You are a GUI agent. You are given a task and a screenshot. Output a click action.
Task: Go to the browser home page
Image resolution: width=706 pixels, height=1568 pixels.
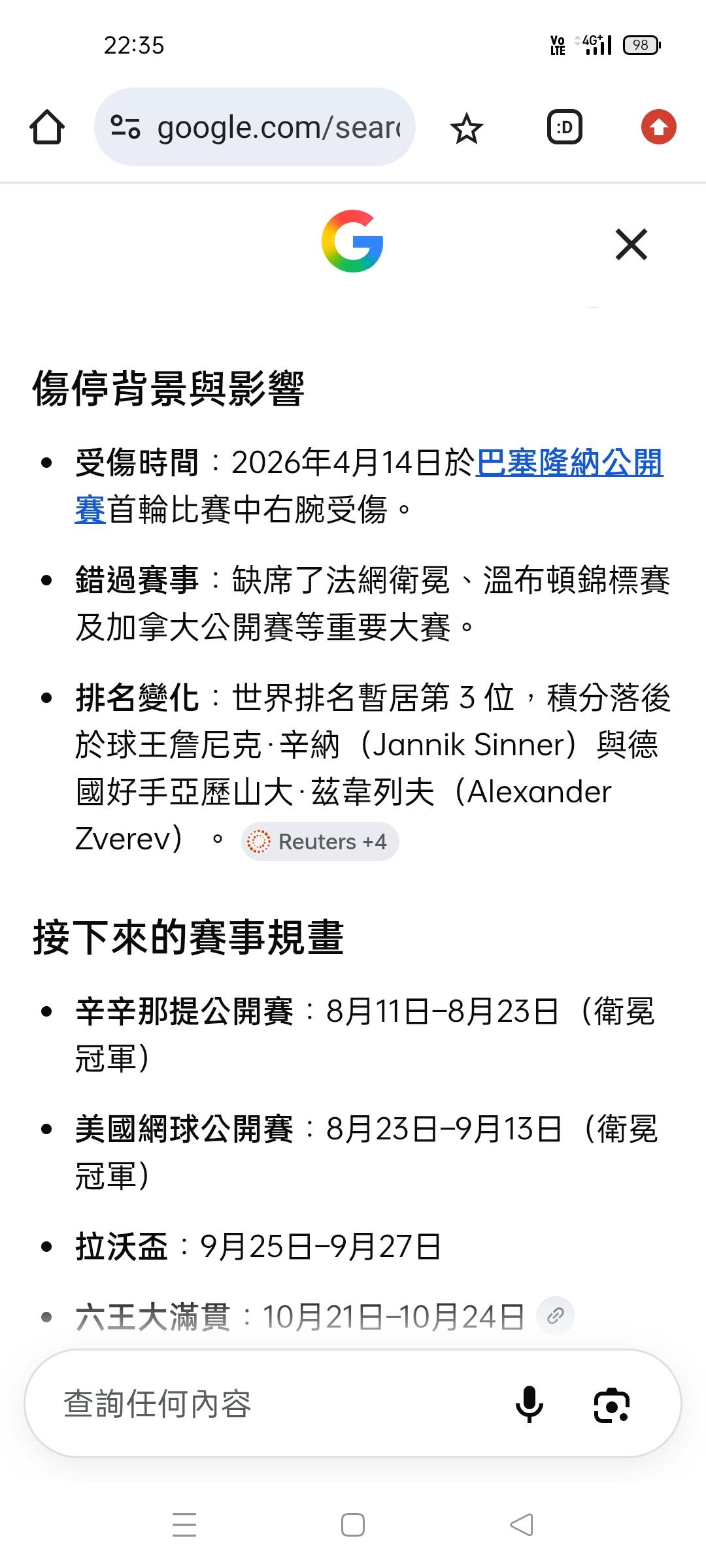pyautogui.click(x=47, y=127)
